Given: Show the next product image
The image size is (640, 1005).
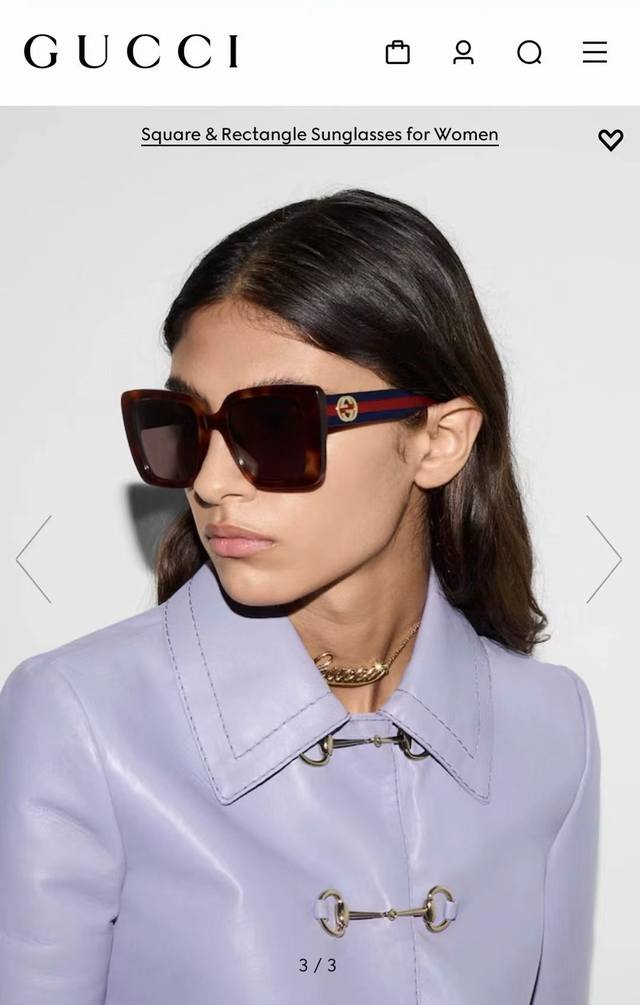Looking at the screenshot, I should coord(604,559).
